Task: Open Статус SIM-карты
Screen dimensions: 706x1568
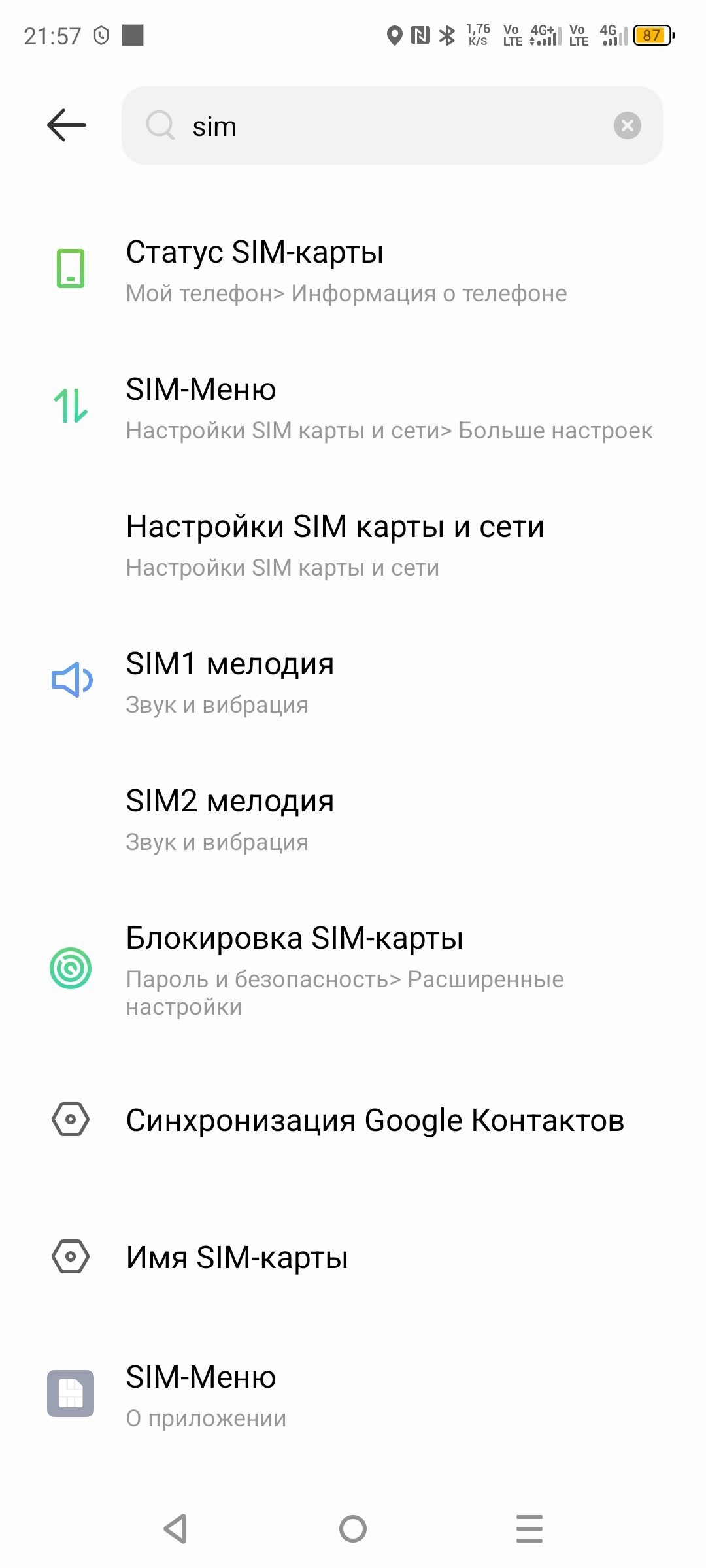Action: [353, 271]
